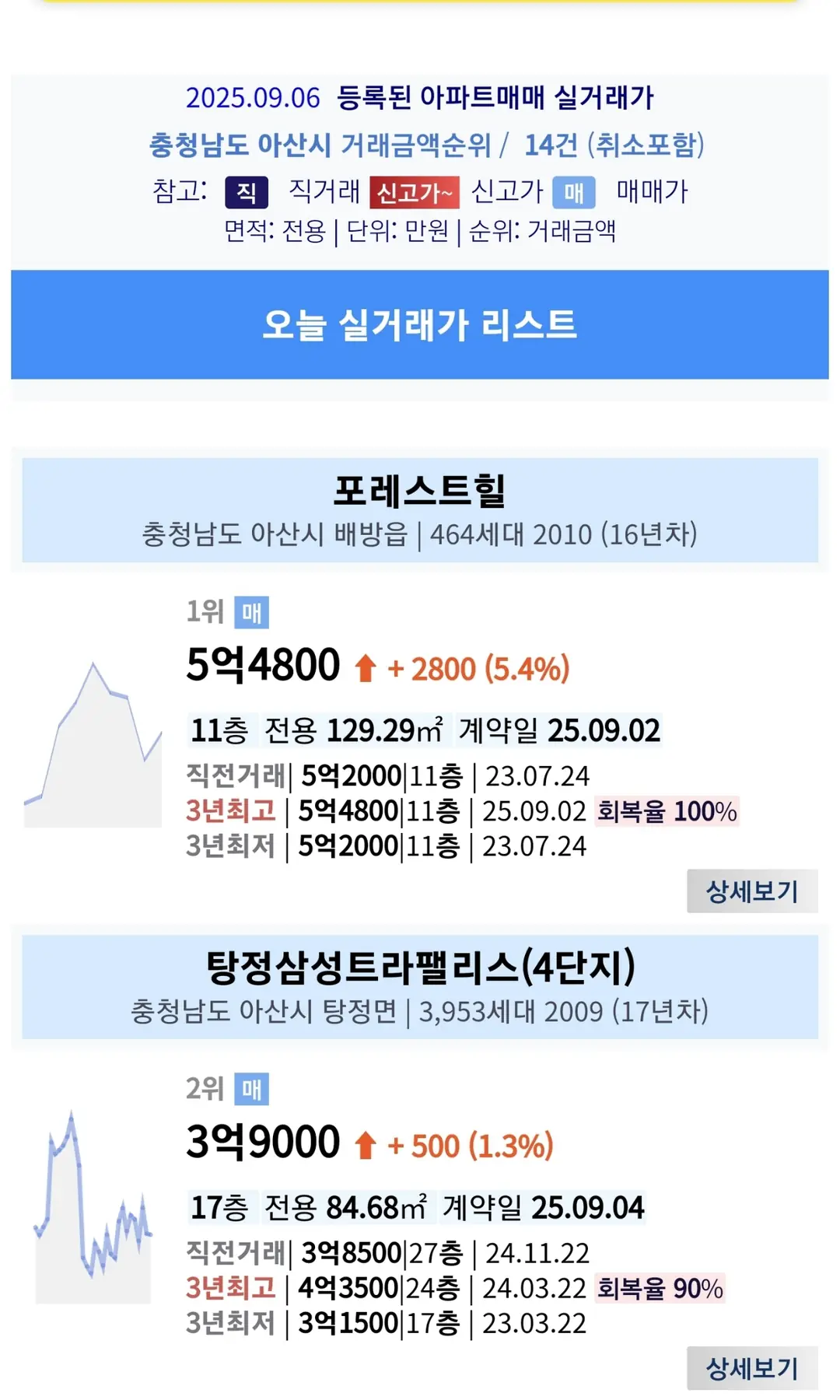Open the 탕정삼성트라팰리스(4단지) apartment header
Image resolution: width=840 pixels, height=1400 pixels.
(420, 986)
